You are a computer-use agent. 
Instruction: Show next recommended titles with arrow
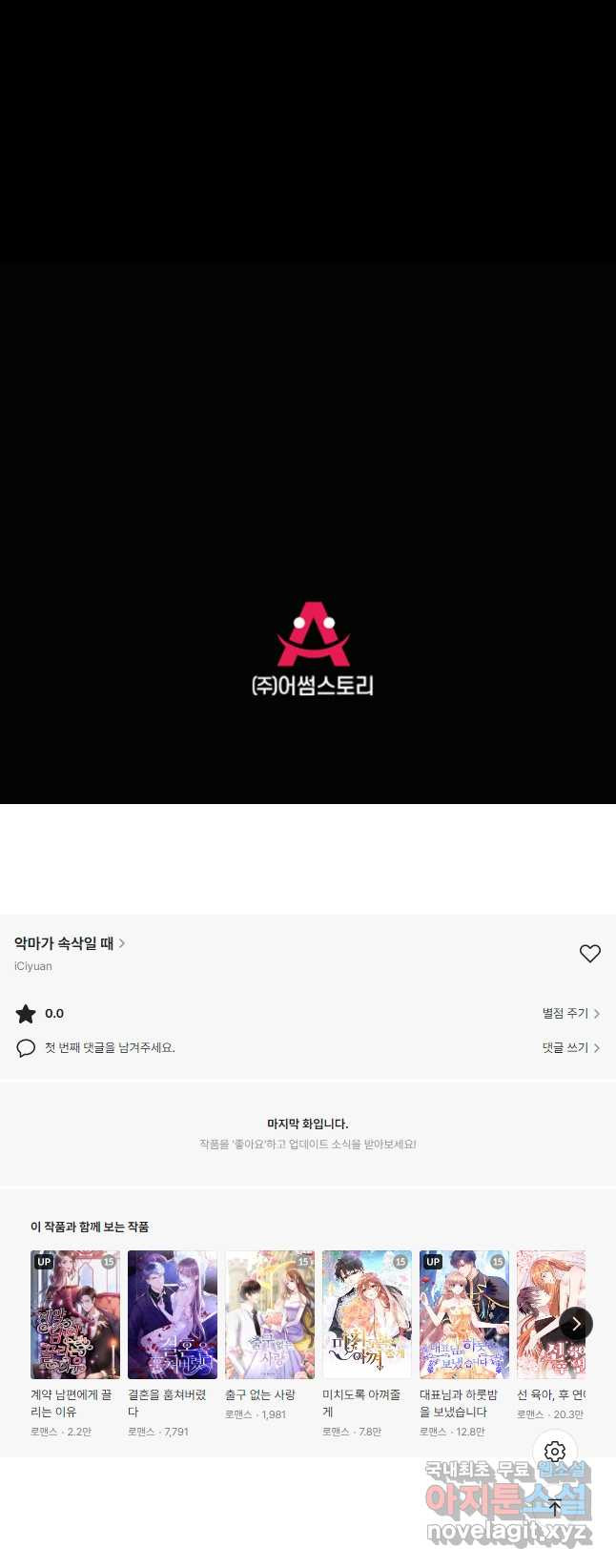[x=576, y=1323]
